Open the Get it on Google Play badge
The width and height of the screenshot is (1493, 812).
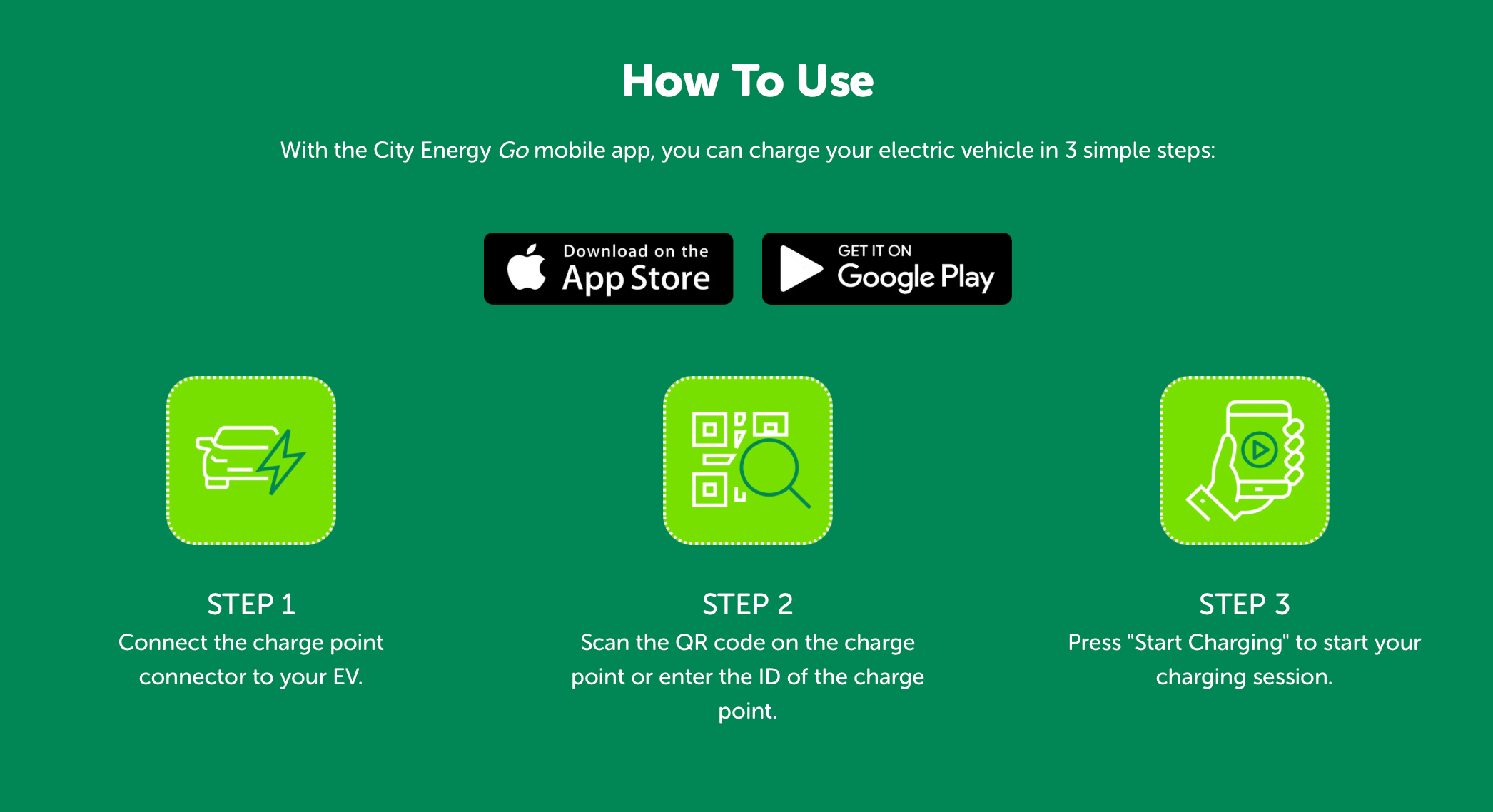pyautogui.click(x=886, y=269)
